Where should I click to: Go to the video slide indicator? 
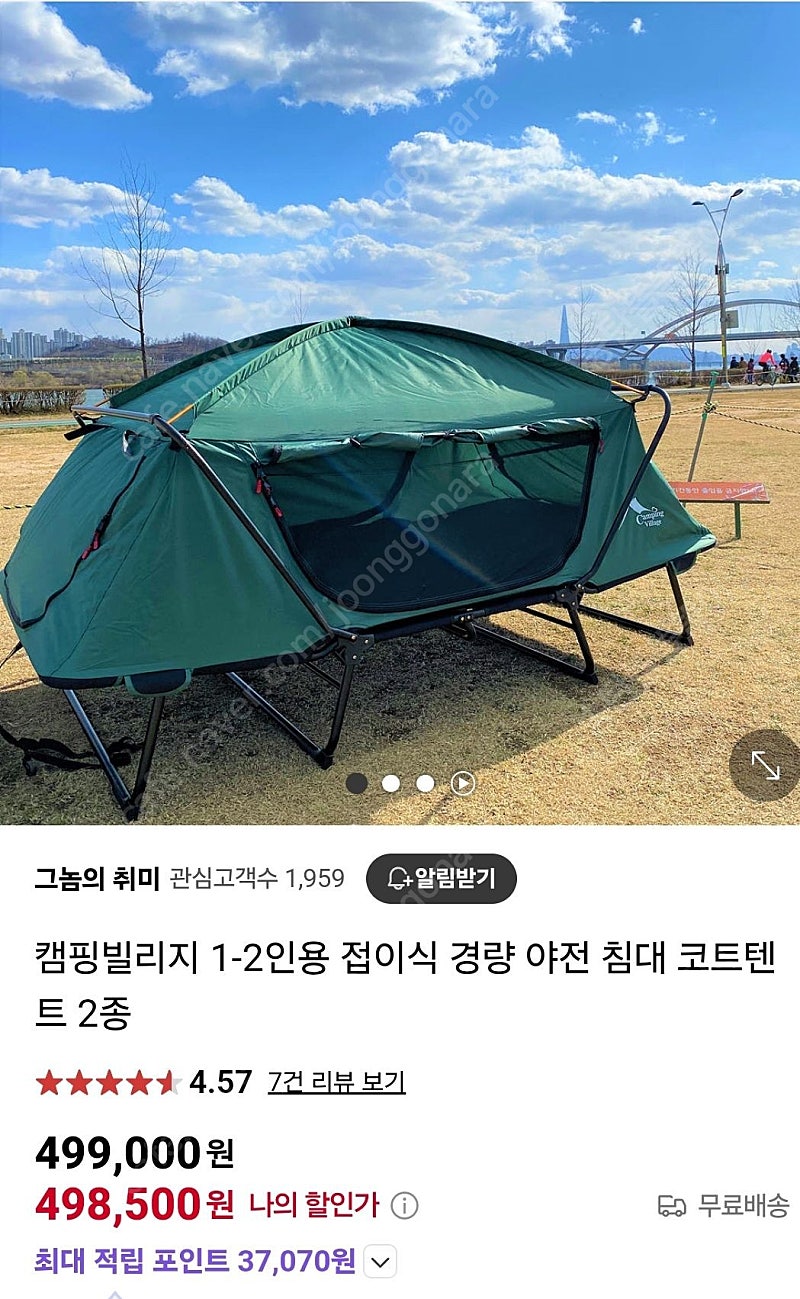pyautogui.click(x=462, y=783)
